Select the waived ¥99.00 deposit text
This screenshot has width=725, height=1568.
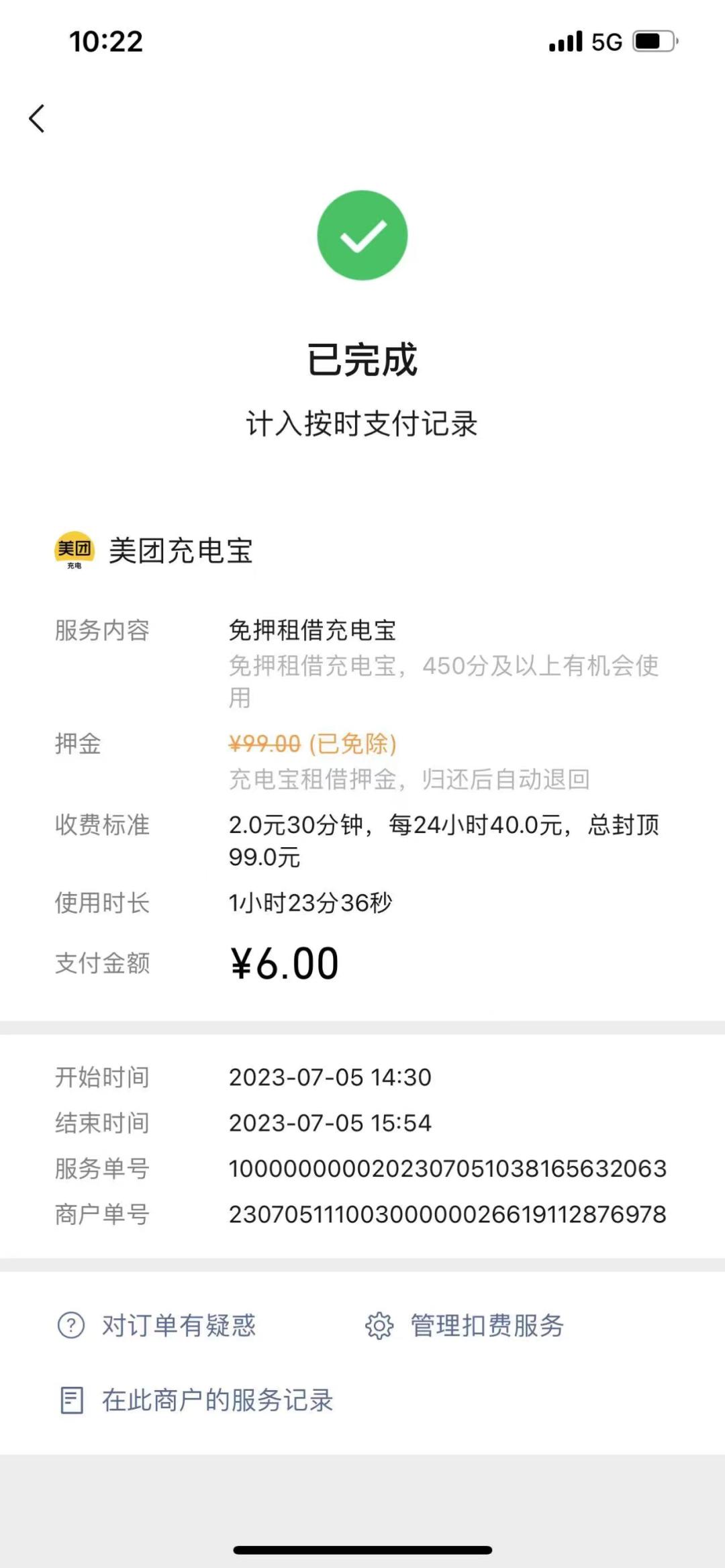[x=312, y=745]
